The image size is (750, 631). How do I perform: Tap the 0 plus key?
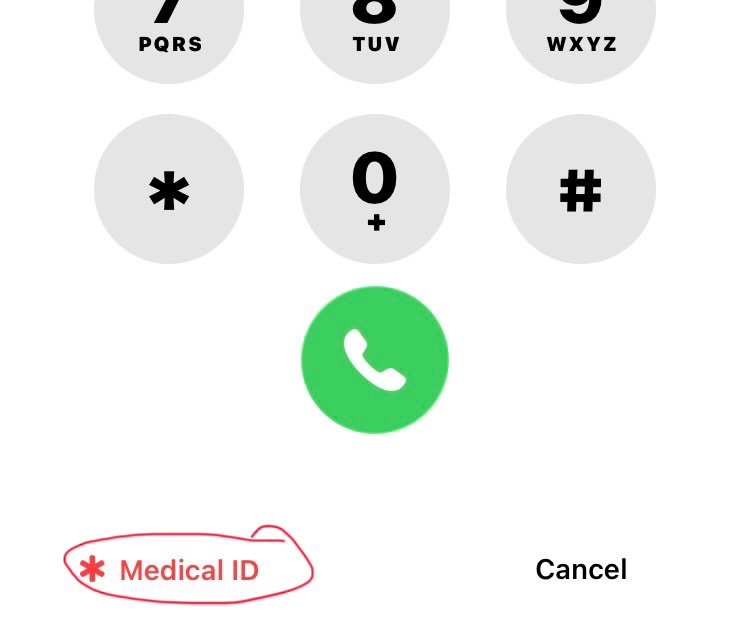tap(375, 189)
